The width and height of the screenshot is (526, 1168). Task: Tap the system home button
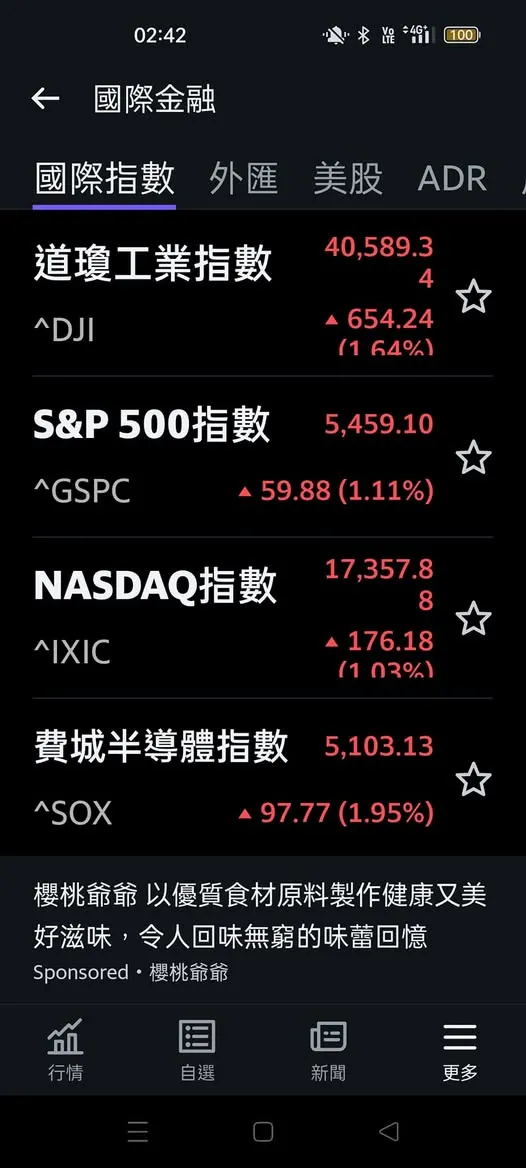coord(263,1132)
